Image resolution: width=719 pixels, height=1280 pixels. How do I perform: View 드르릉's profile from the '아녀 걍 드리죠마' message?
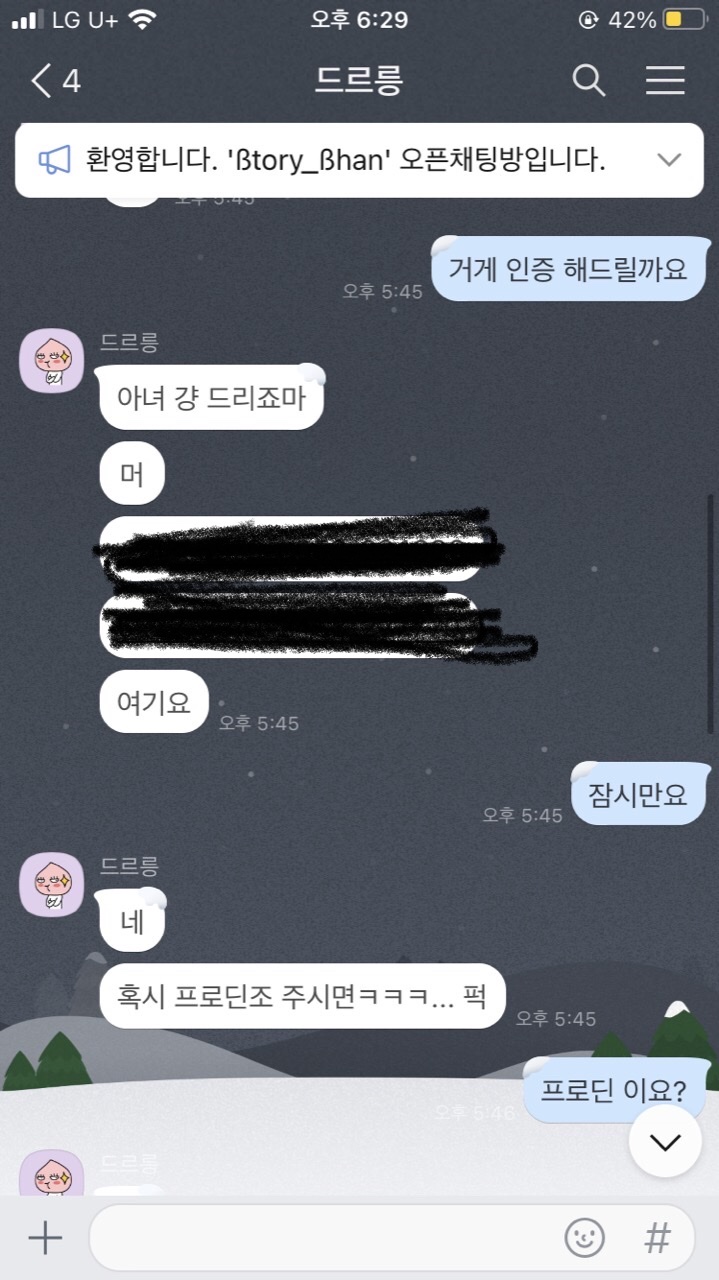tap(52, 361)
